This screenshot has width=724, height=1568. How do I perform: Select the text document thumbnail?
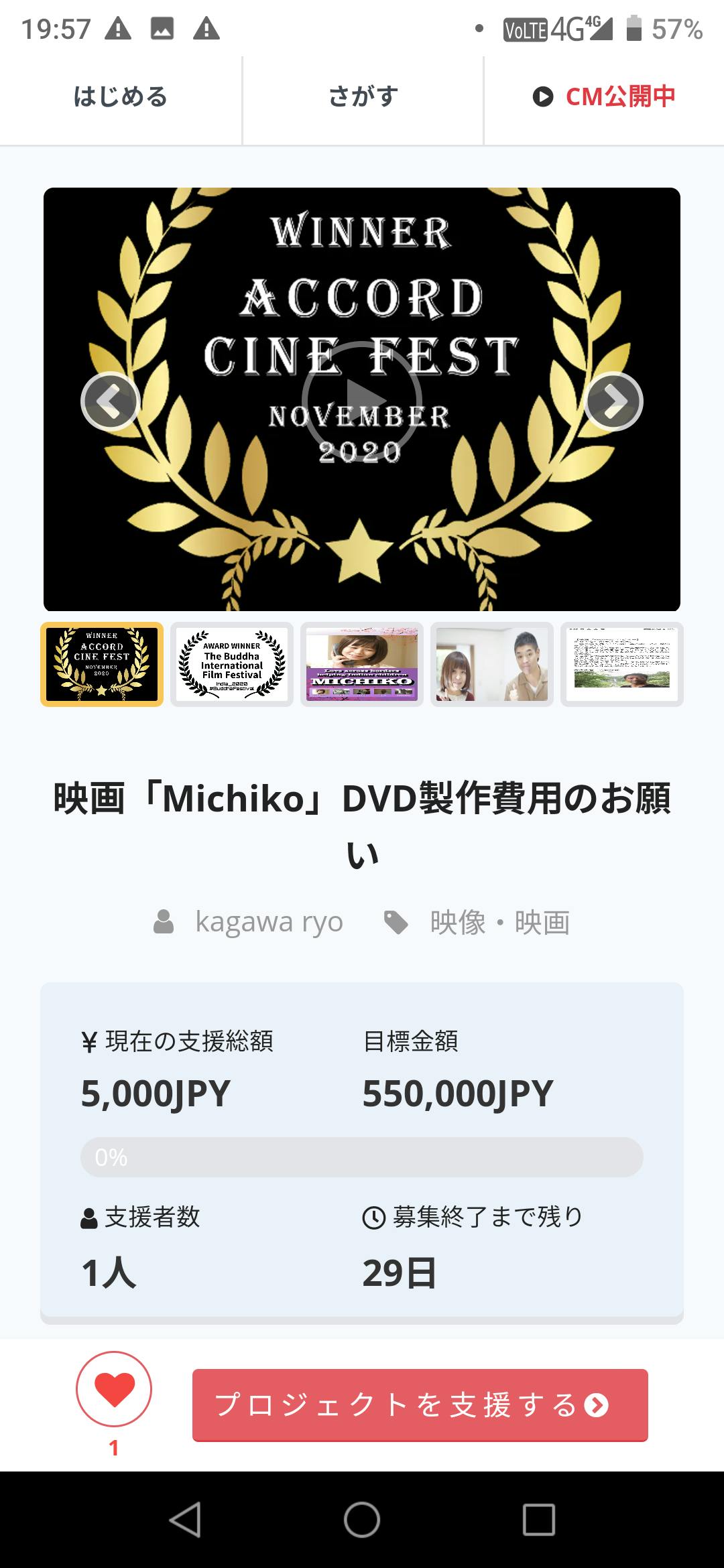[622, 664]
